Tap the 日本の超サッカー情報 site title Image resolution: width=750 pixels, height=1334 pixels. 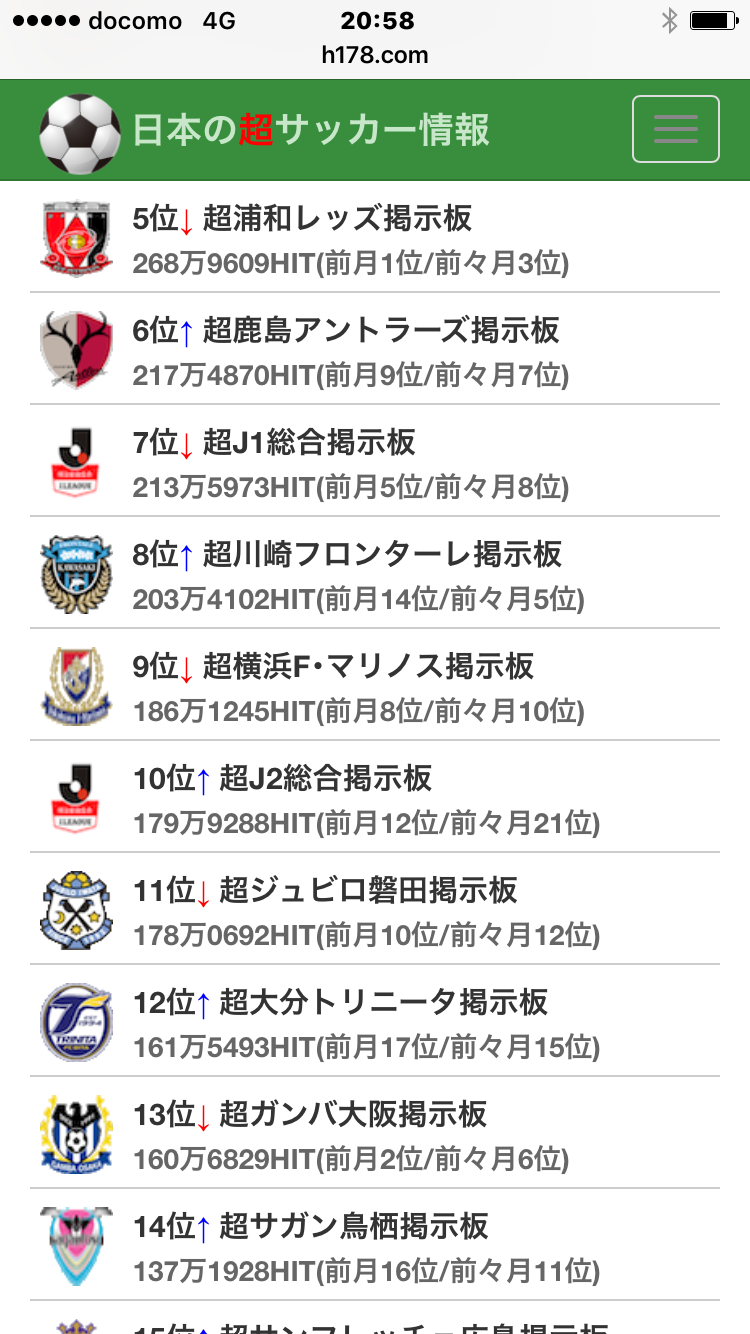pos(311,131)
